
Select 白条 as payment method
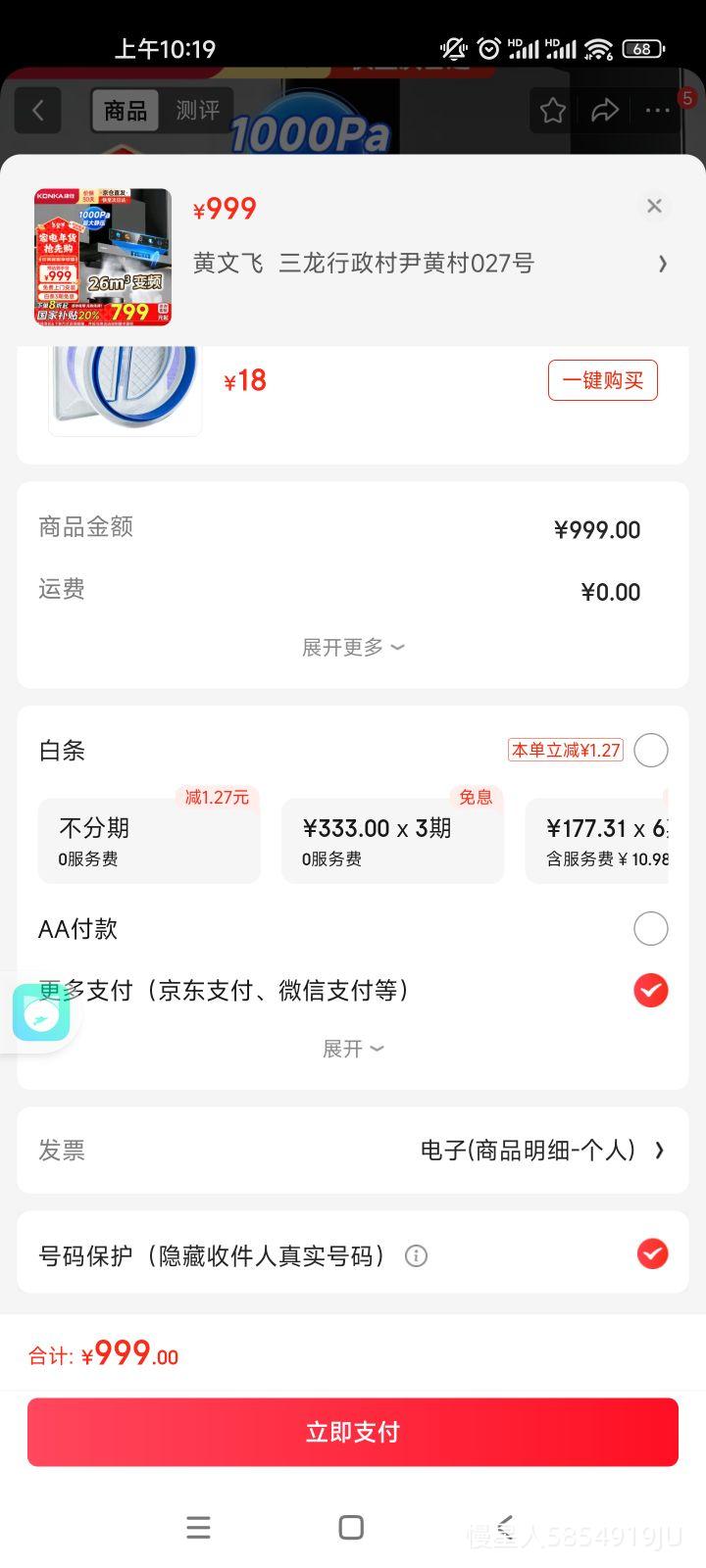(650, 751)
